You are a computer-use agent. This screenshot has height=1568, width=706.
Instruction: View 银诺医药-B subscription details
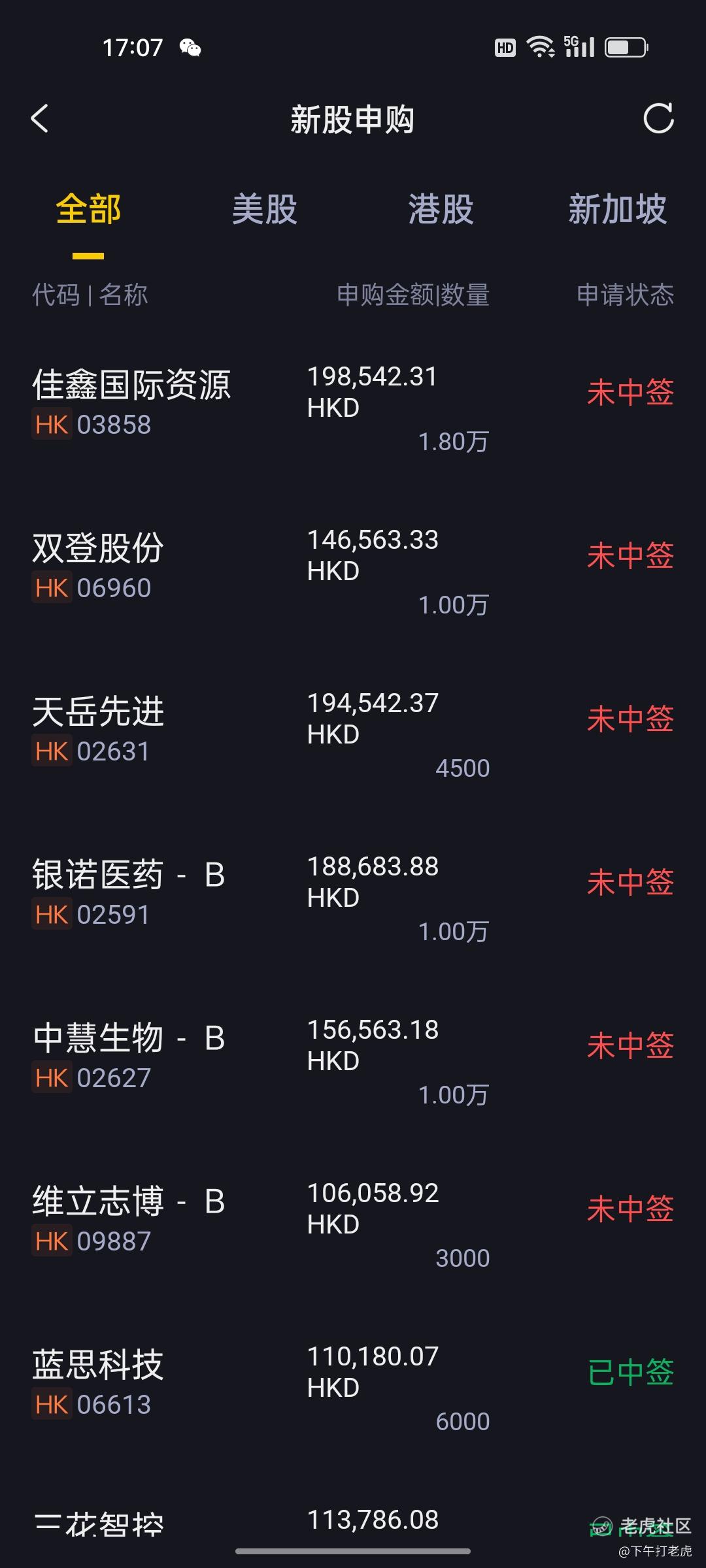tap(353, 898)
